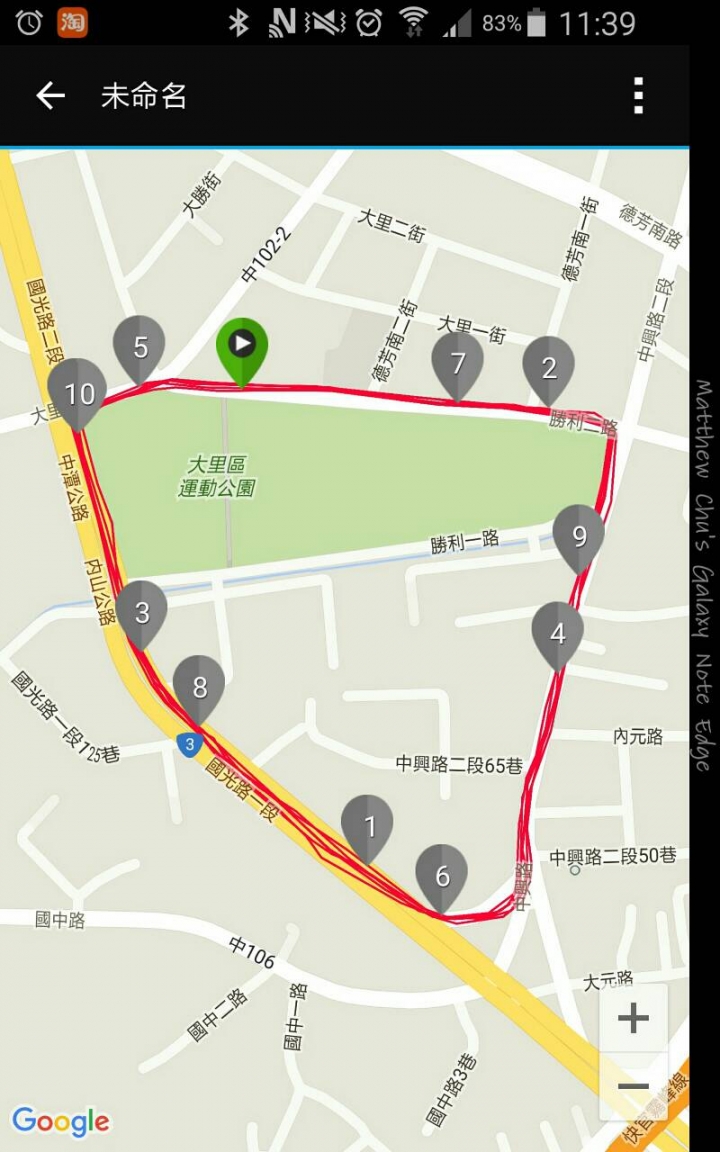Image resolution: width=720 pixels, height=1152 pixels.
Task: Select lap marker 2
Action: (549, 367)
